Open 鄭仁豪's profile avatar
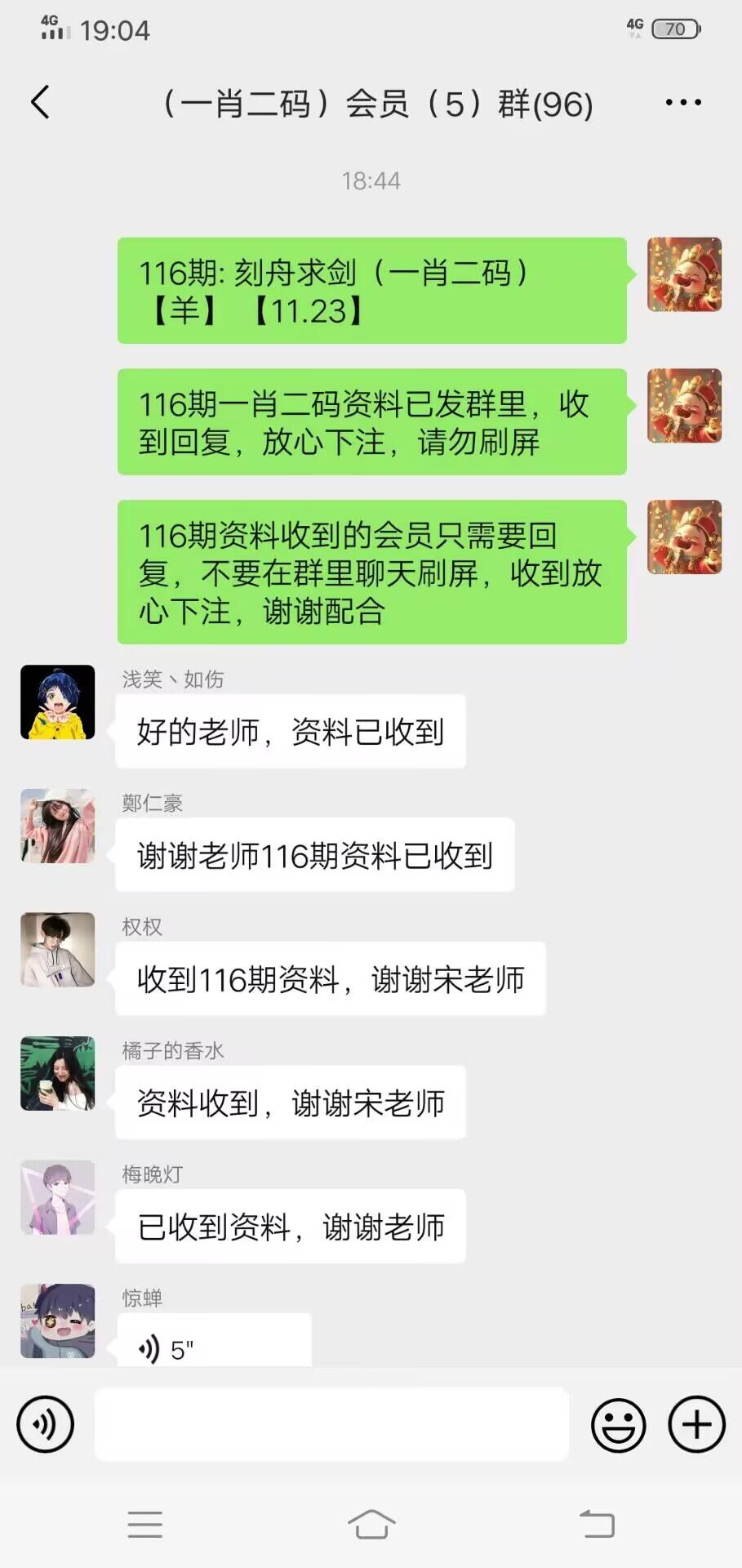 pos(58,826)
